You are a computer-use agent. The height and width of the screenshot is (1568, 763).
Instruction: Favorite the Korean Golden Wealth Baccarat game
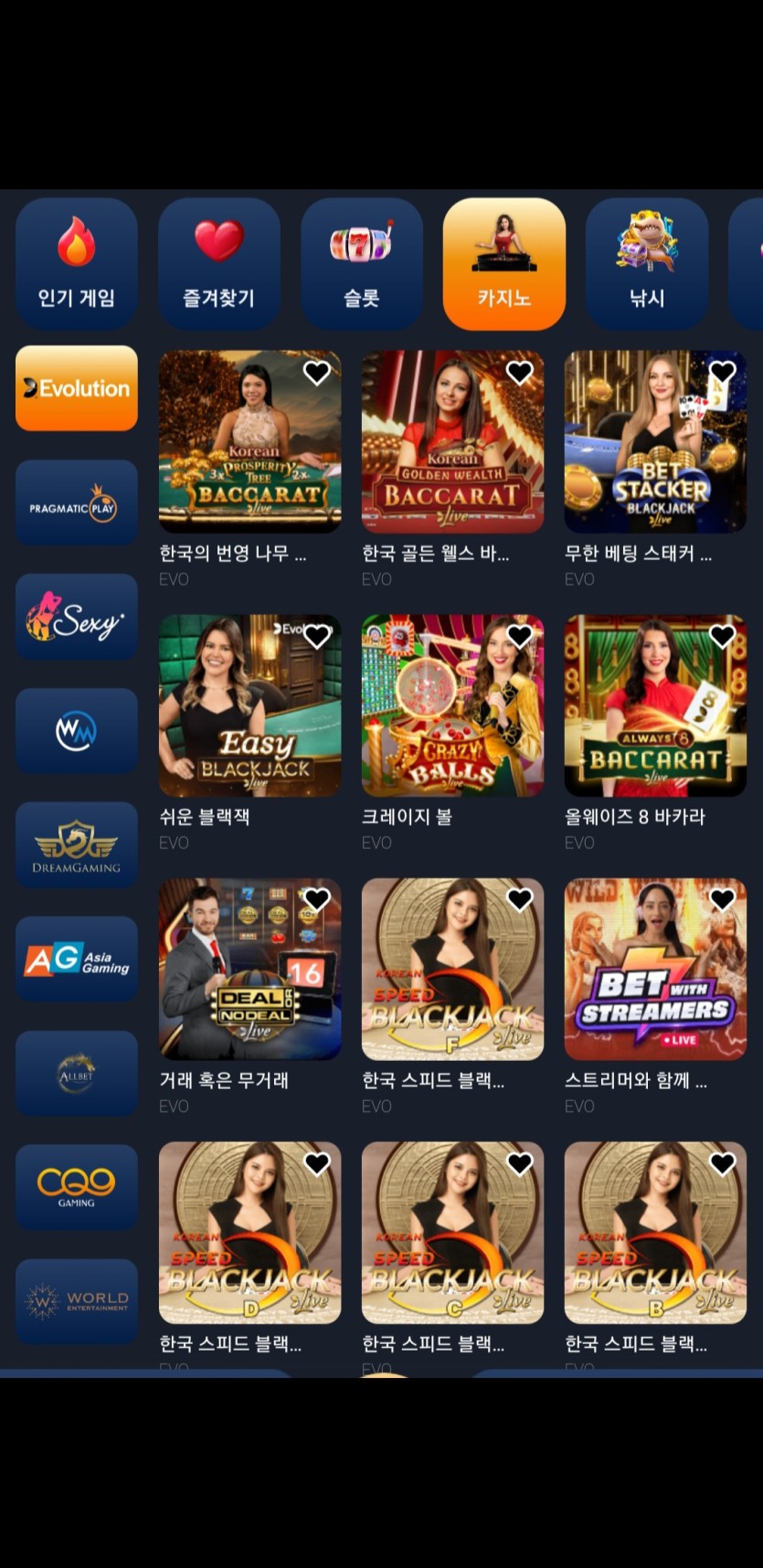(x=520, y=372)
